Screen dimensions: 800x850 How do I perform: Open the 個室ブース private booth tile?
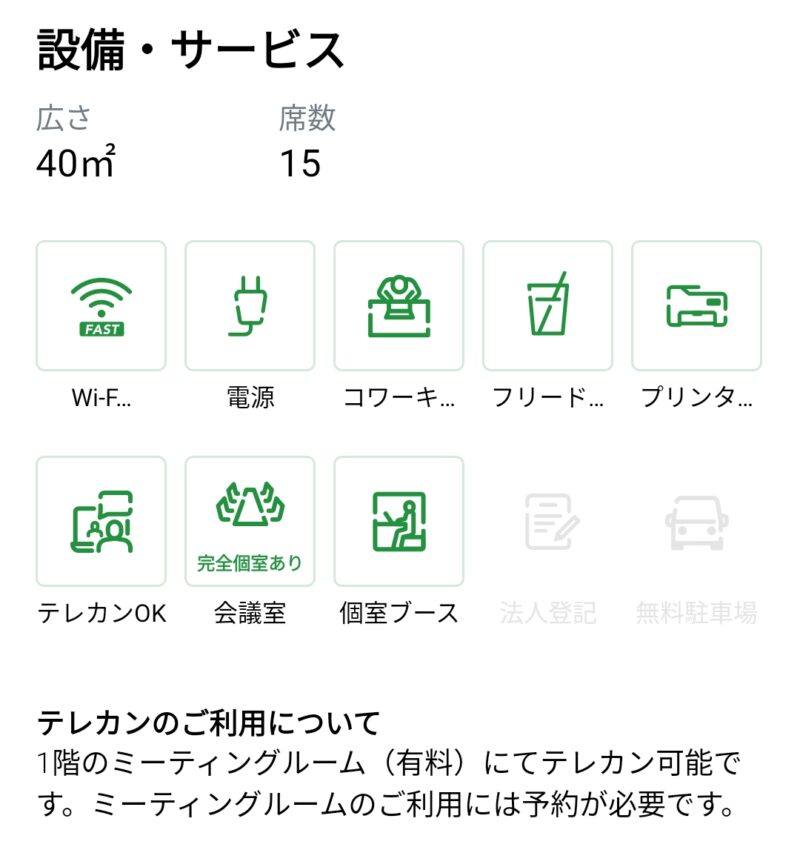399,521
